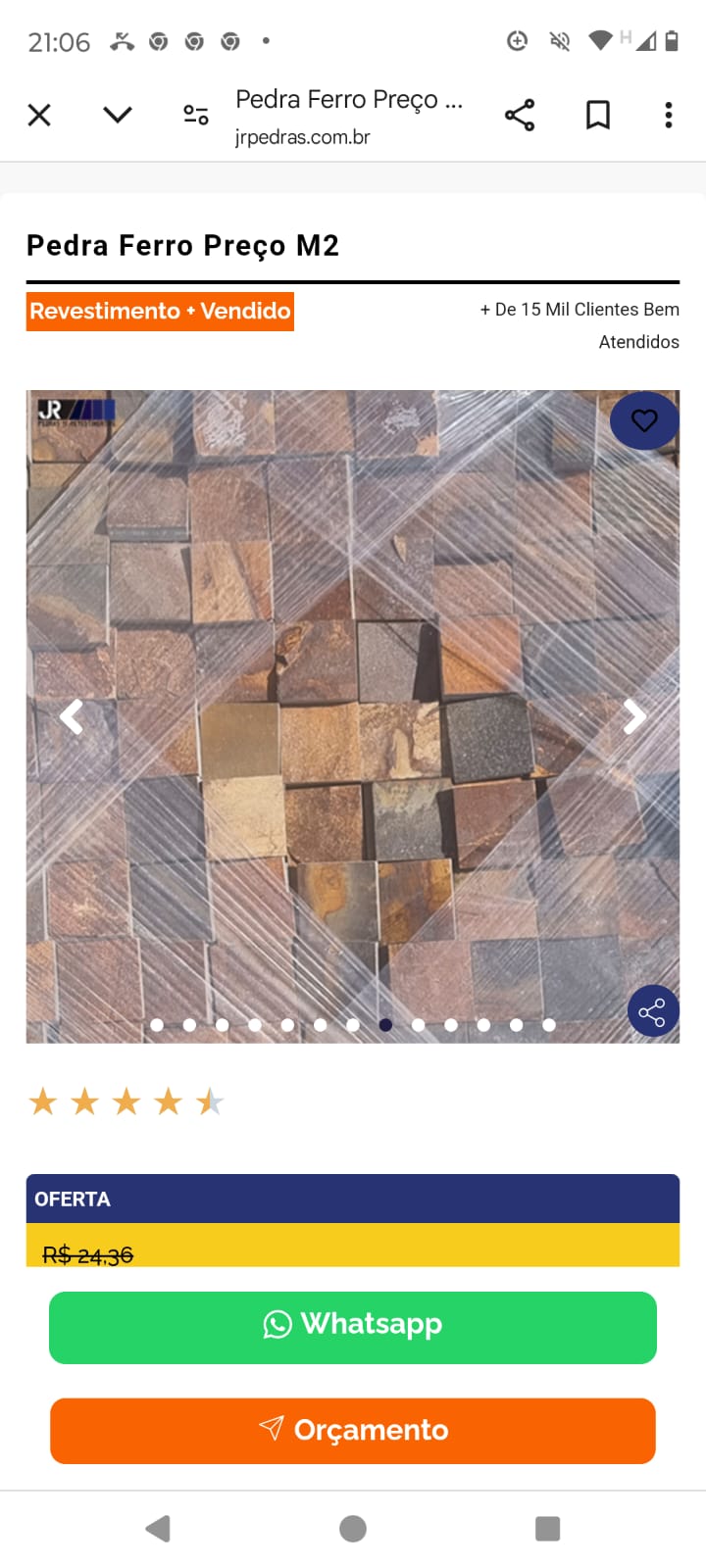Go back with the system back button
Screen dimensions: 706x1568
click(x=158, y=1529)
